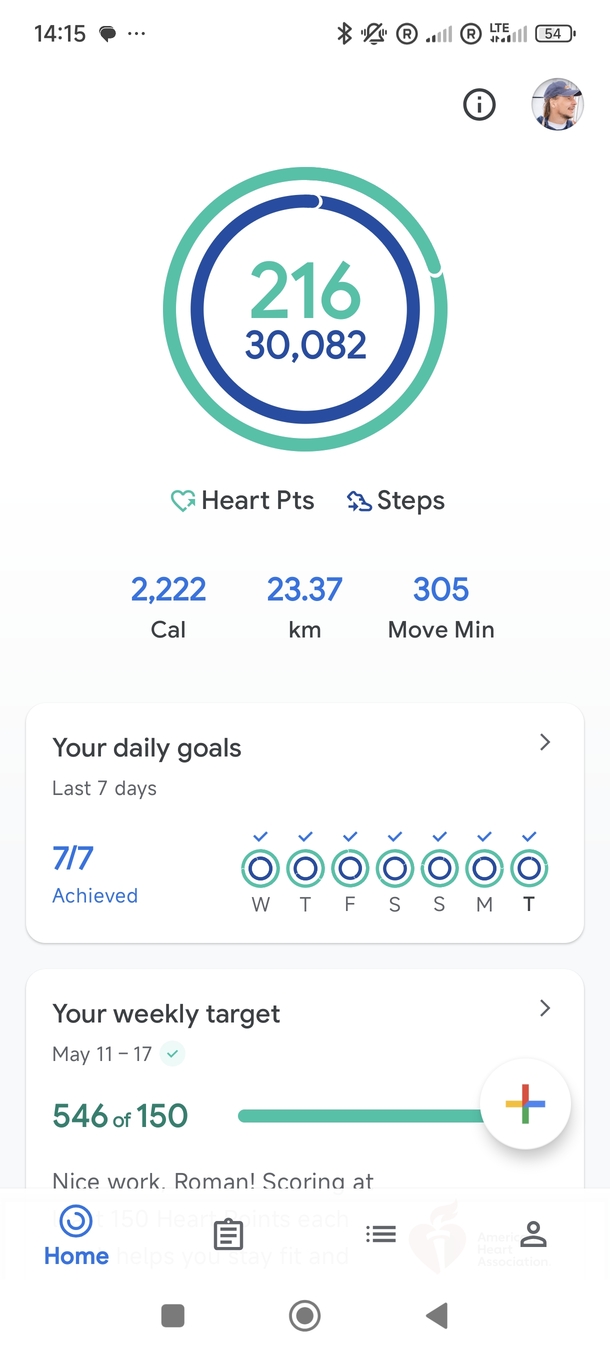Open the profile avatar picture
Viewport: 610px width, 1356px height.
[x=557, y=105]
